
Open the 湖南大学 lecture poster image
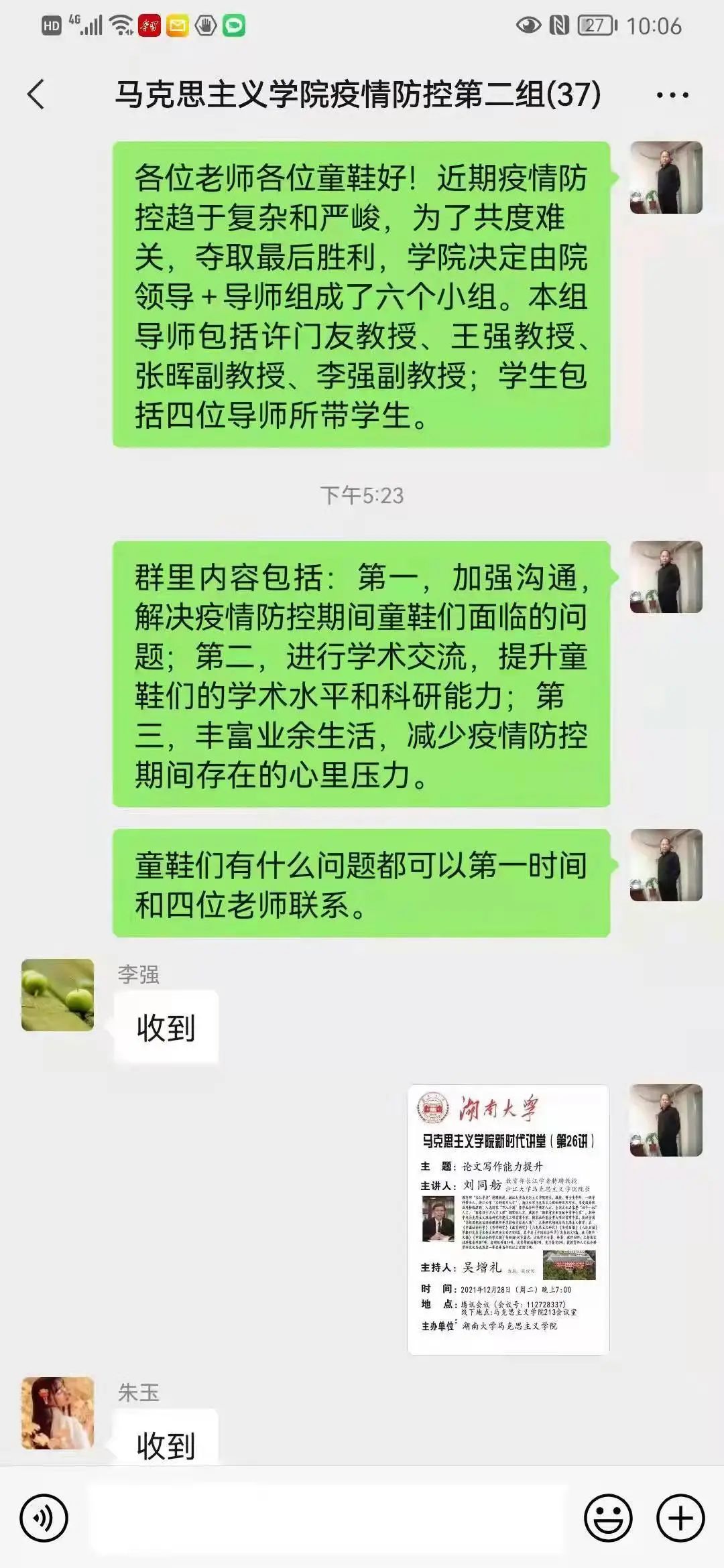point(508,1220)
